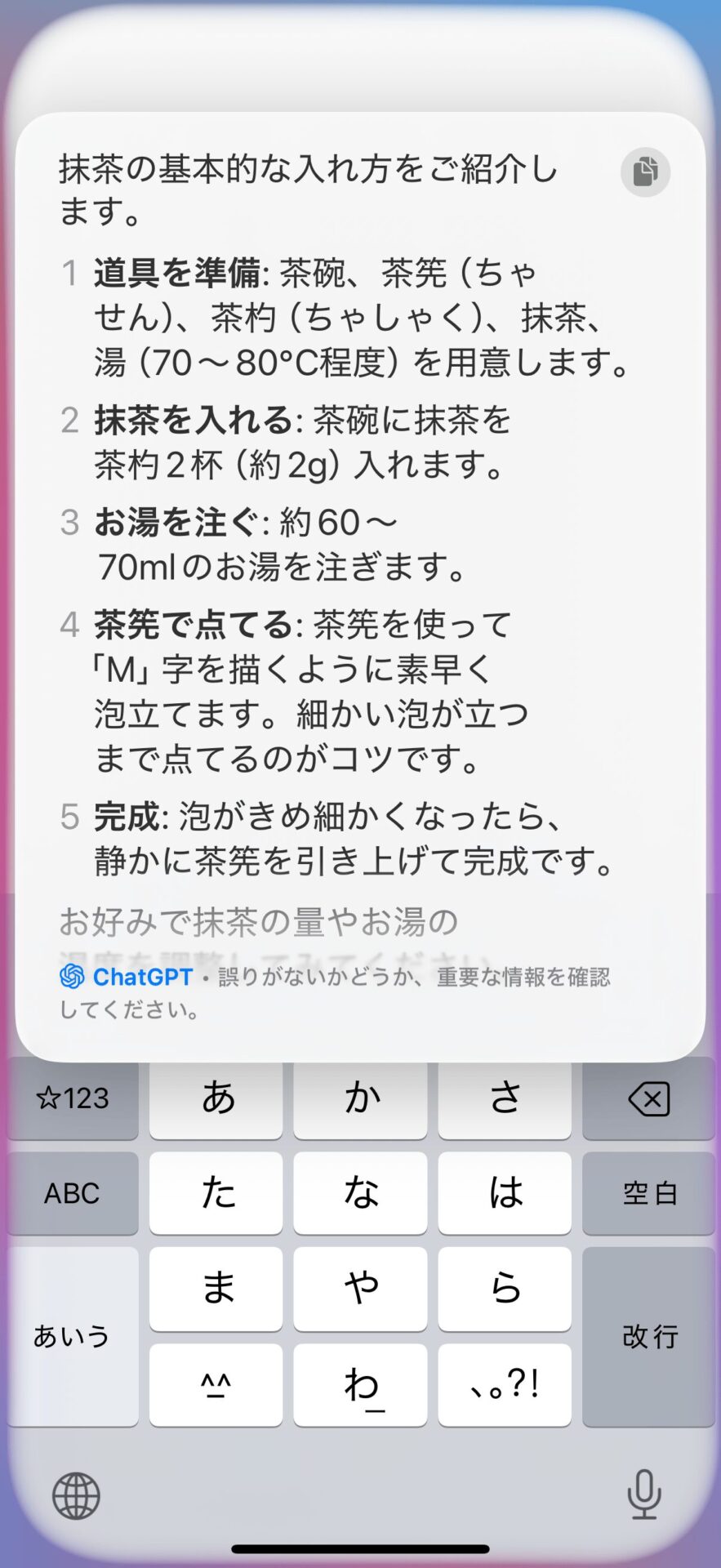Start dictation with the microphone
The width and height of the screenshot is (721, 1568).
point(643,1494)
